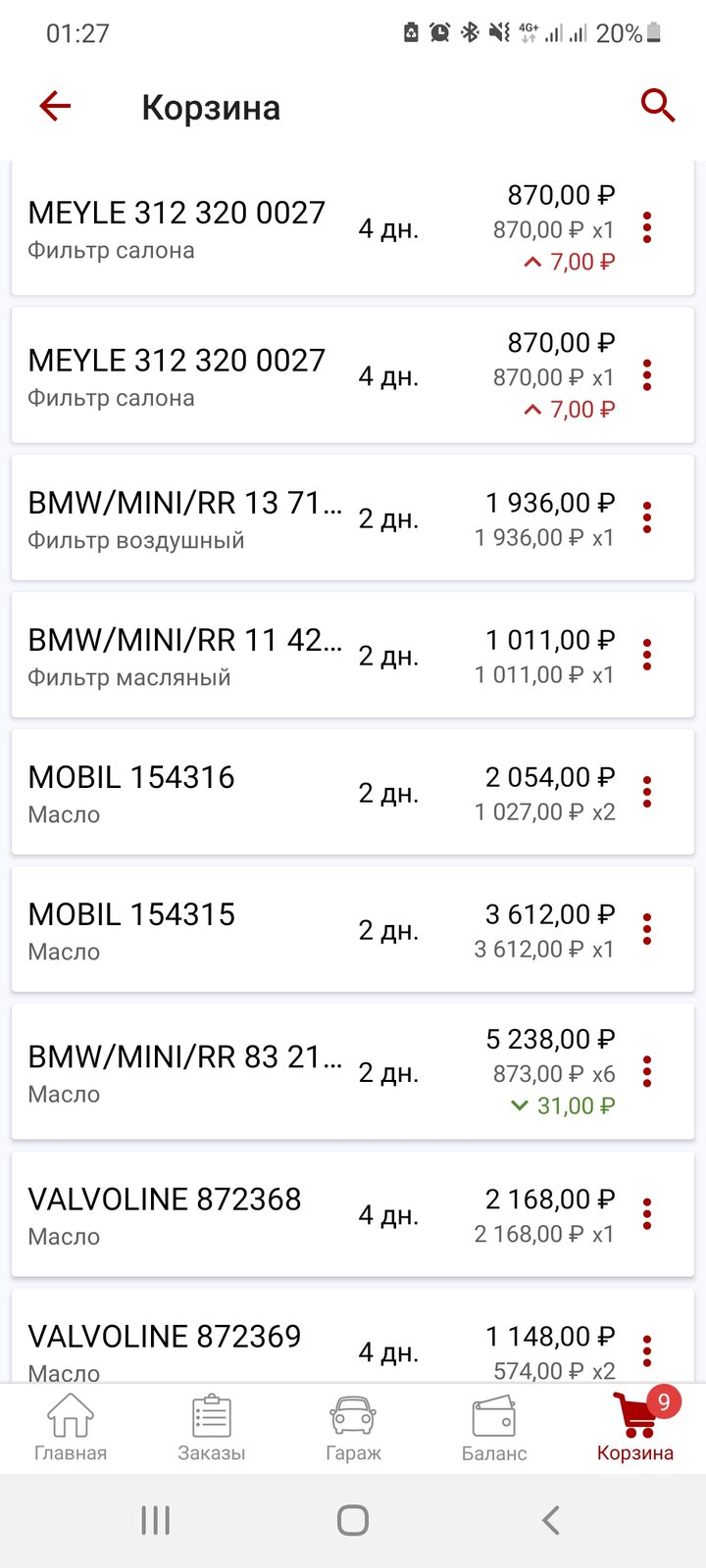The width and height of the screenshot is (706, 1568).
Task: Open options for the BMW oil filter item
Action: pos(647,655)
